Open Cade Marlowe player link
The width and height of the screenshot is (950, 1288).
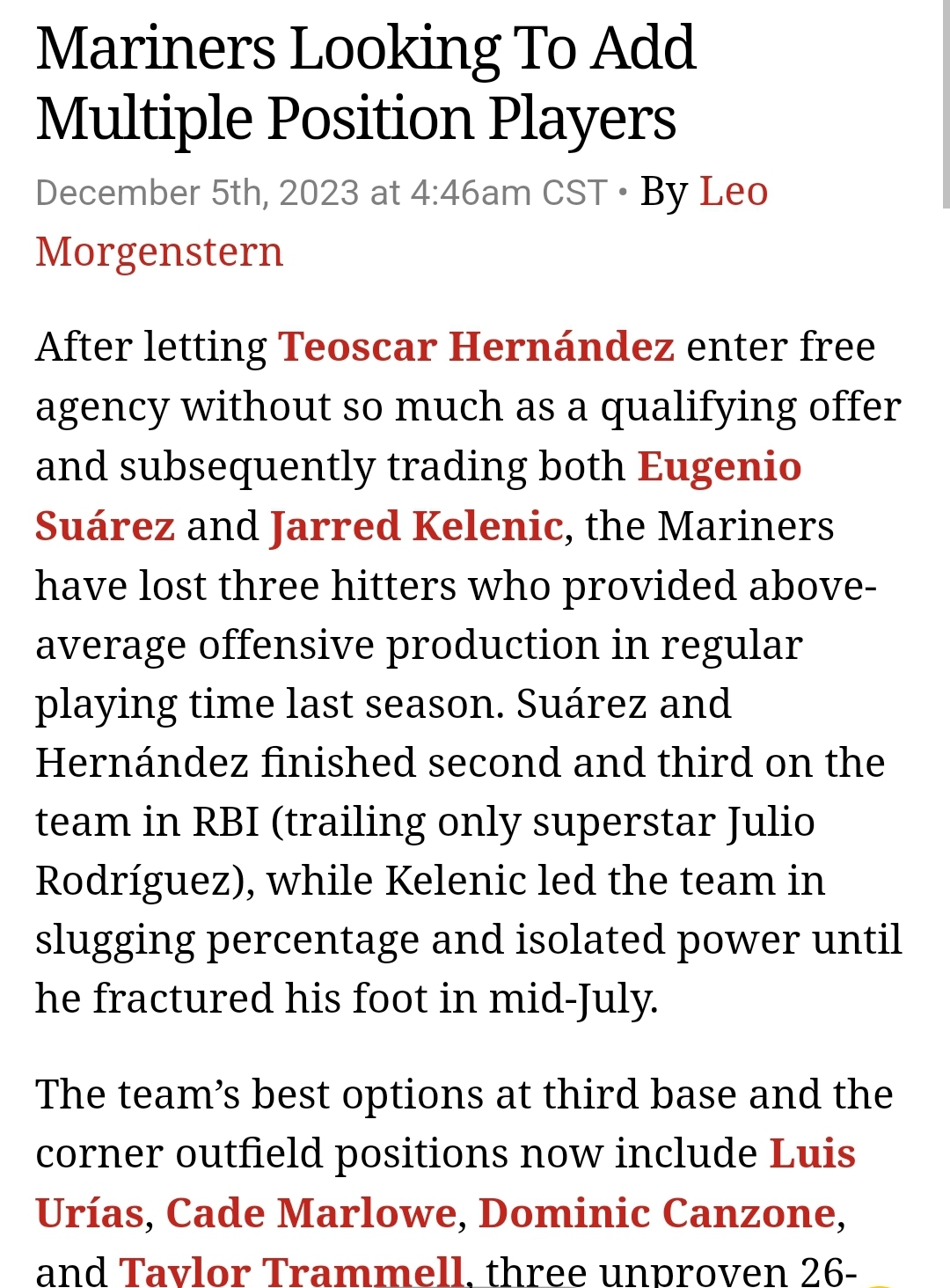pyautogui.click(x=311, y=1213)
